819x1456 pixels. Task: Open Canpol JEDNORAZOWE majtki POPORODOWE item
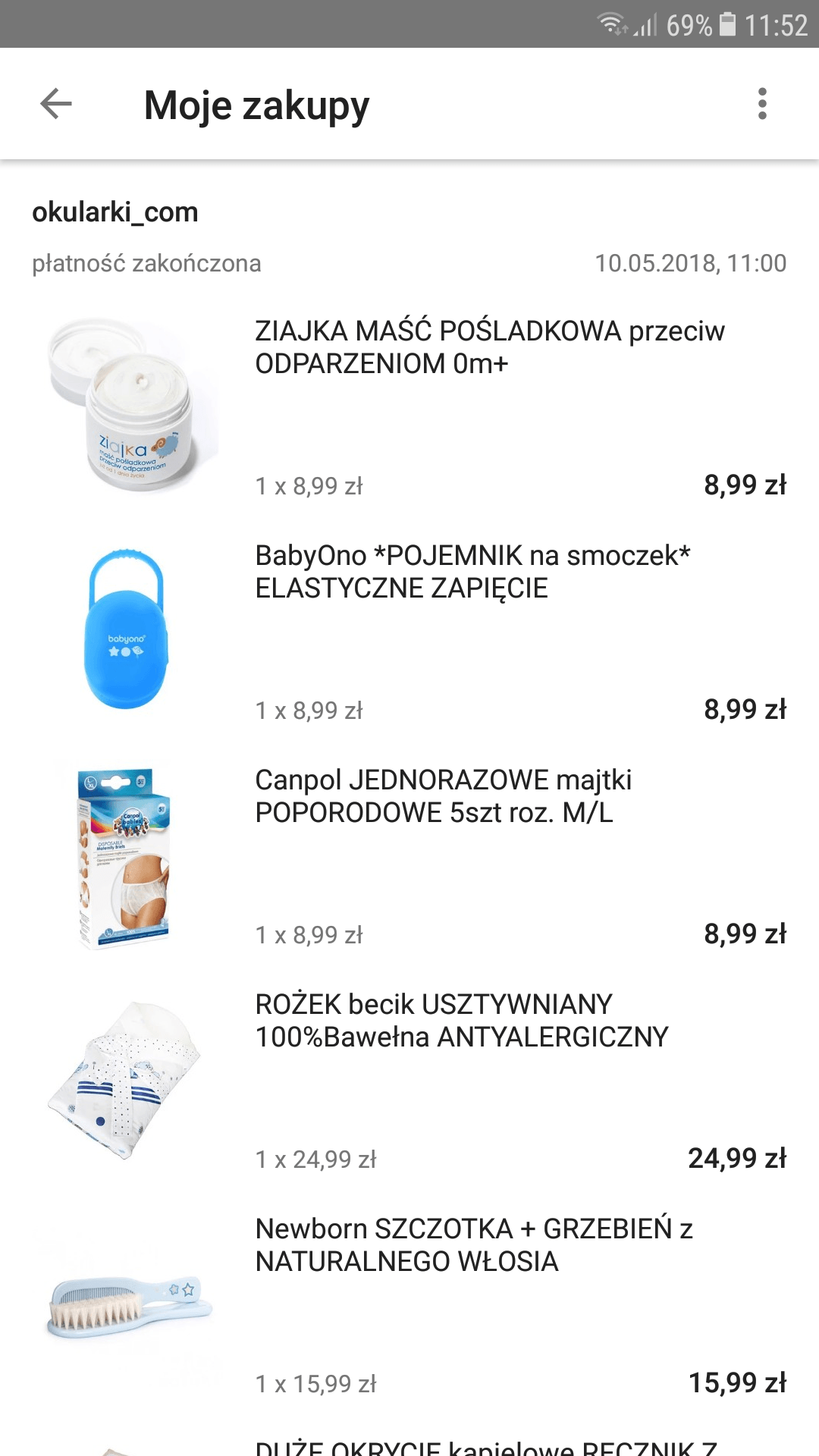tap(444, 796)
